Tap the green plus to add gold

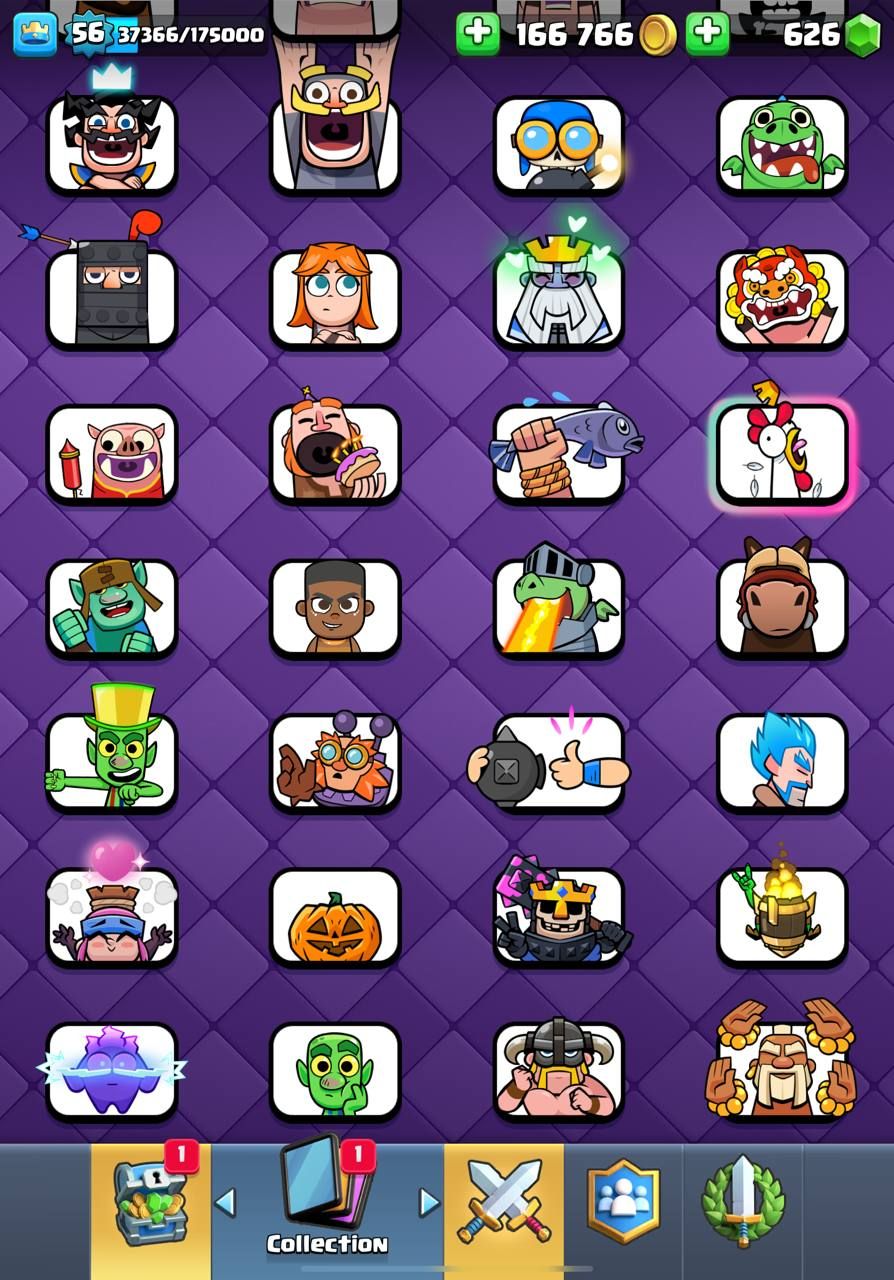point(478,34)
